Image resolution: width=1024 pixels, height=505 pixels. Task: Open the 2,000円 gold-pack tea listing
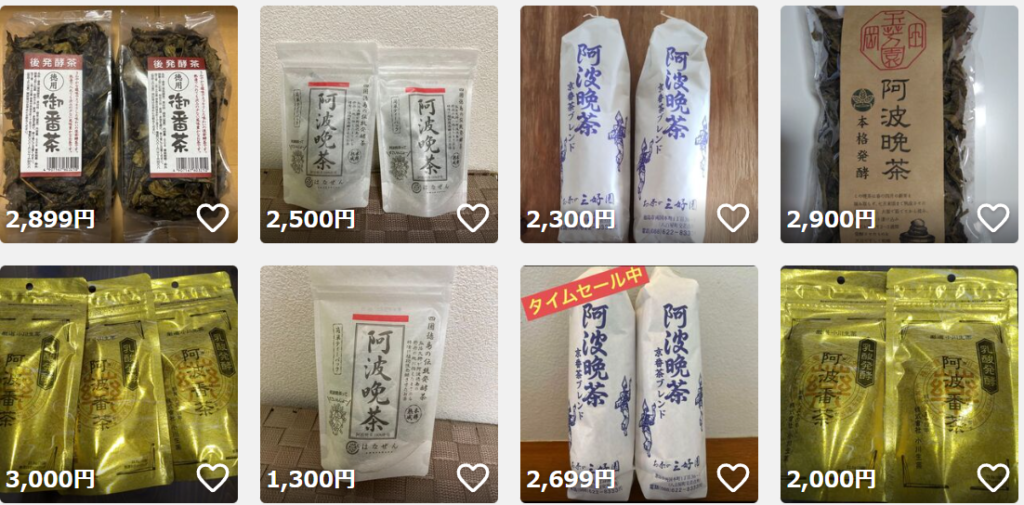tap(899, 370)
